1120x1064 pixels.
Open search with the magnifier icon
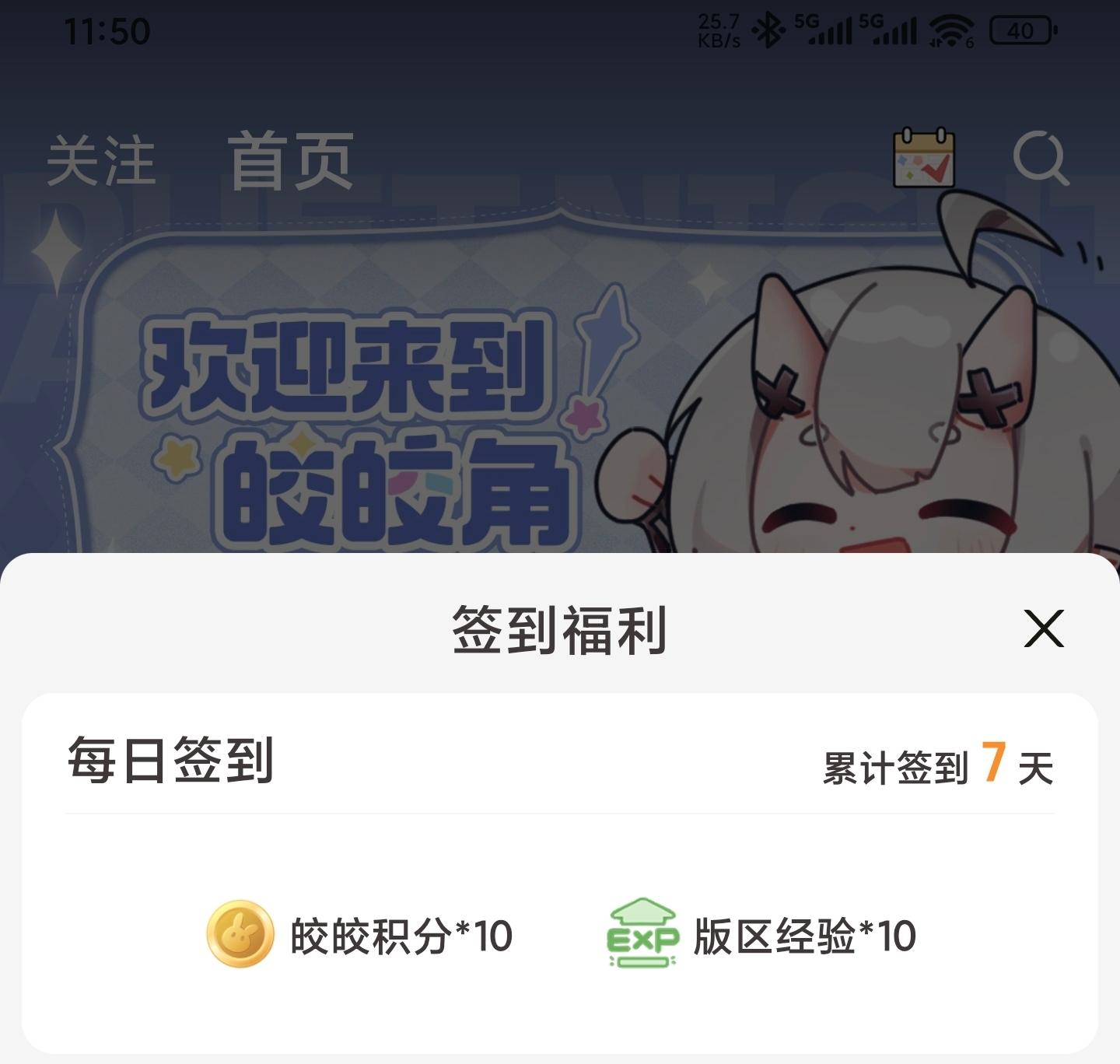click(1041, 158)
